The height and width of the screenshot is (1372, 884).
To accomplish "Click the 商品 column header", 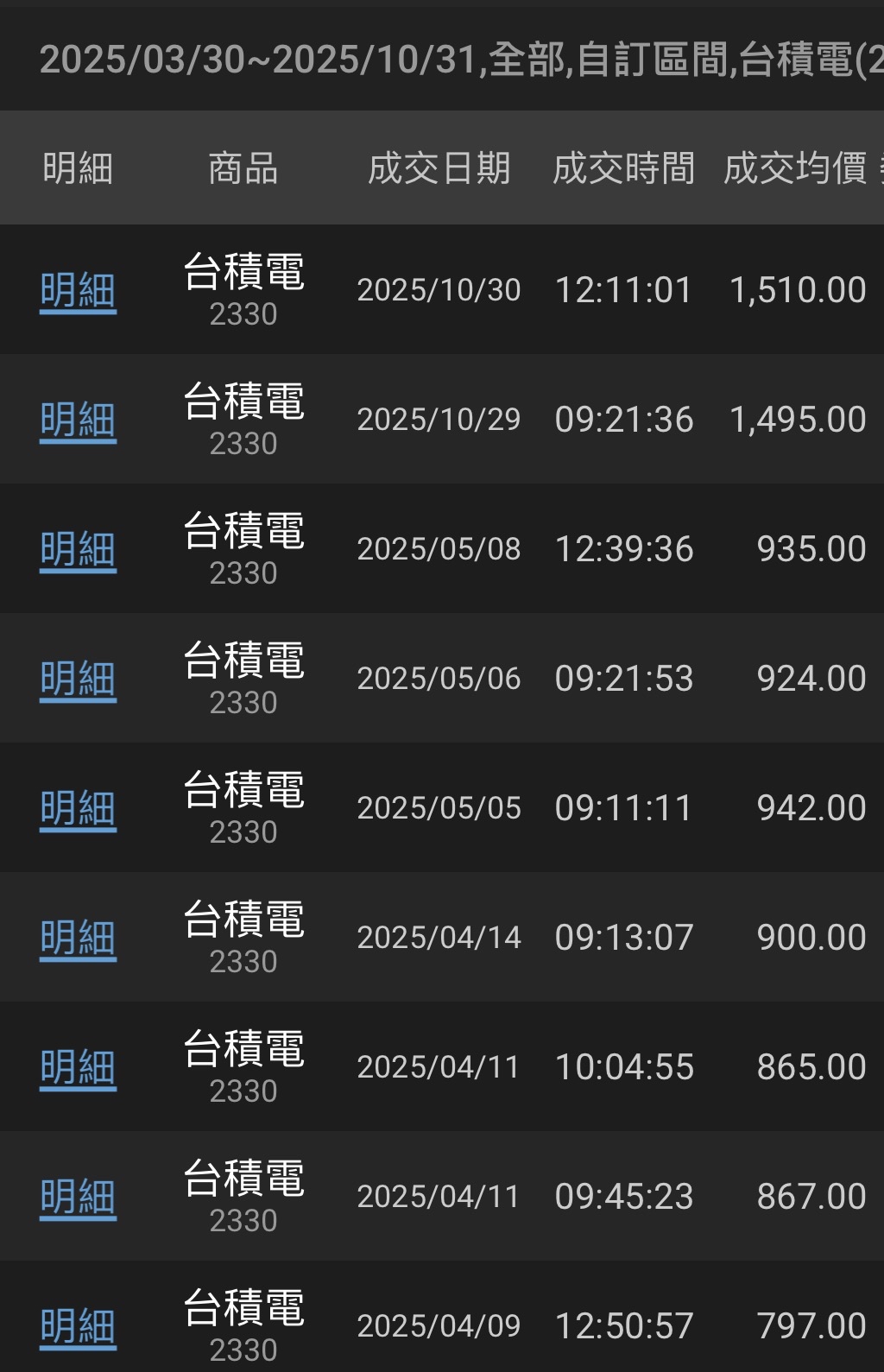I will pos(243,168).
